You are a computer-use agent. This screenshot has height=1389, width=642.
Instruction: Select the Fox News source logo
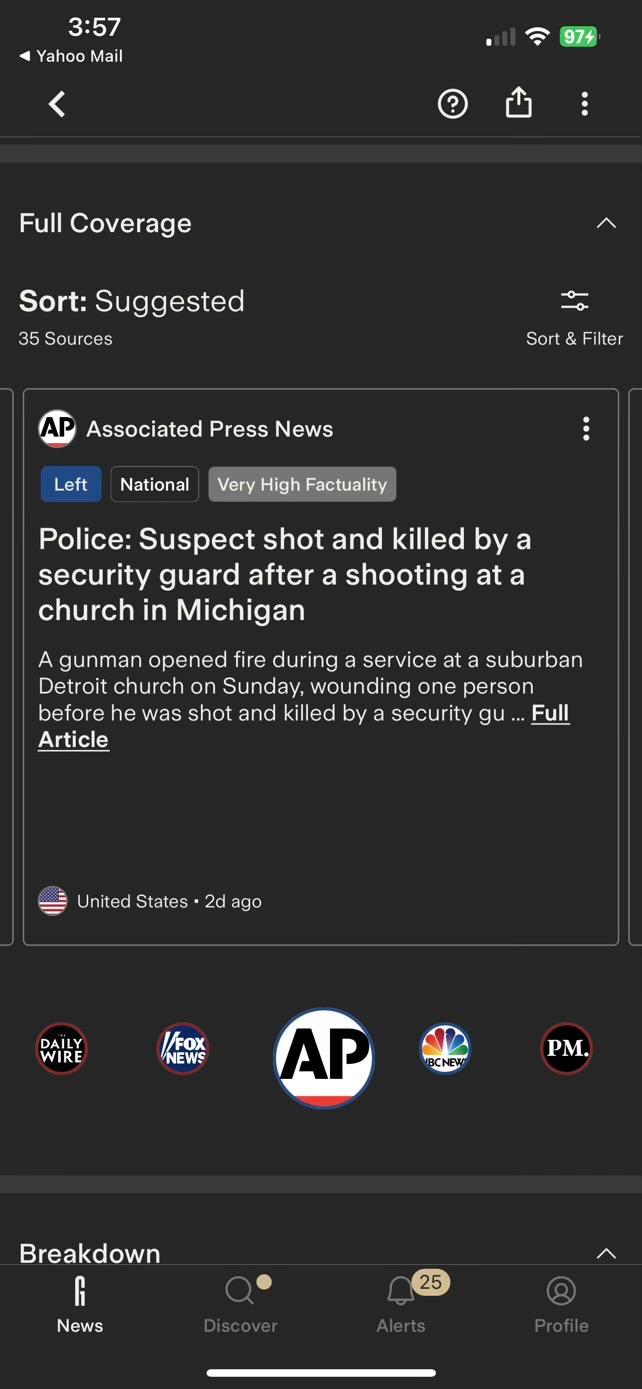click(x=183, y=1049)
